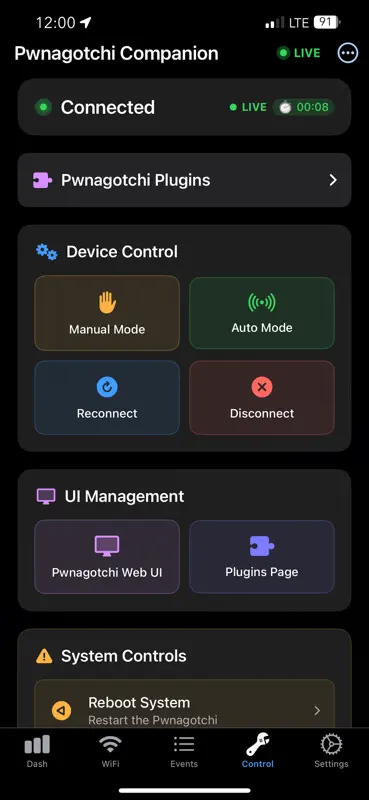369x800 pixels.
Task: Open the Events tab
Action: pyautogui.click(x=184, y=752)
